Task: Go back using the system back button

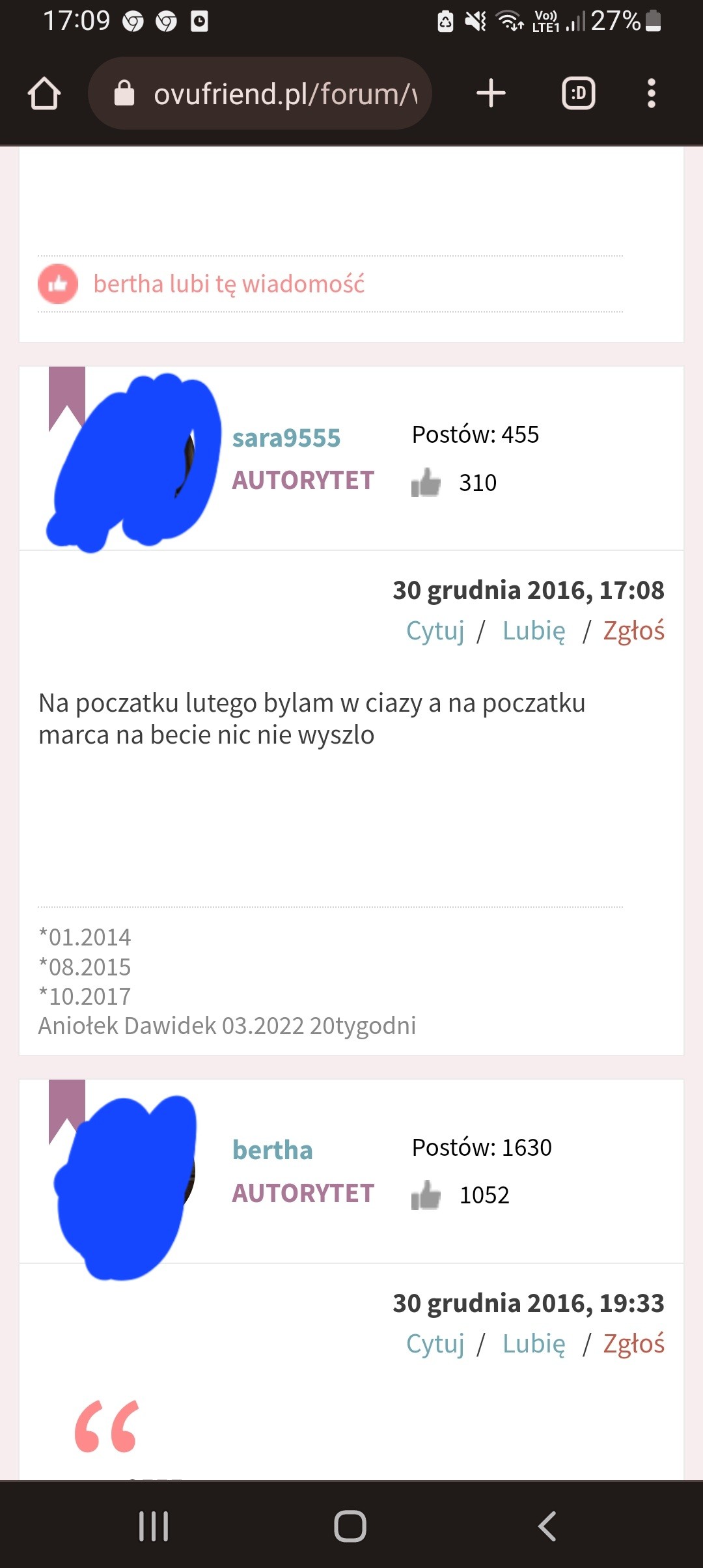Action: (547, 1526)
